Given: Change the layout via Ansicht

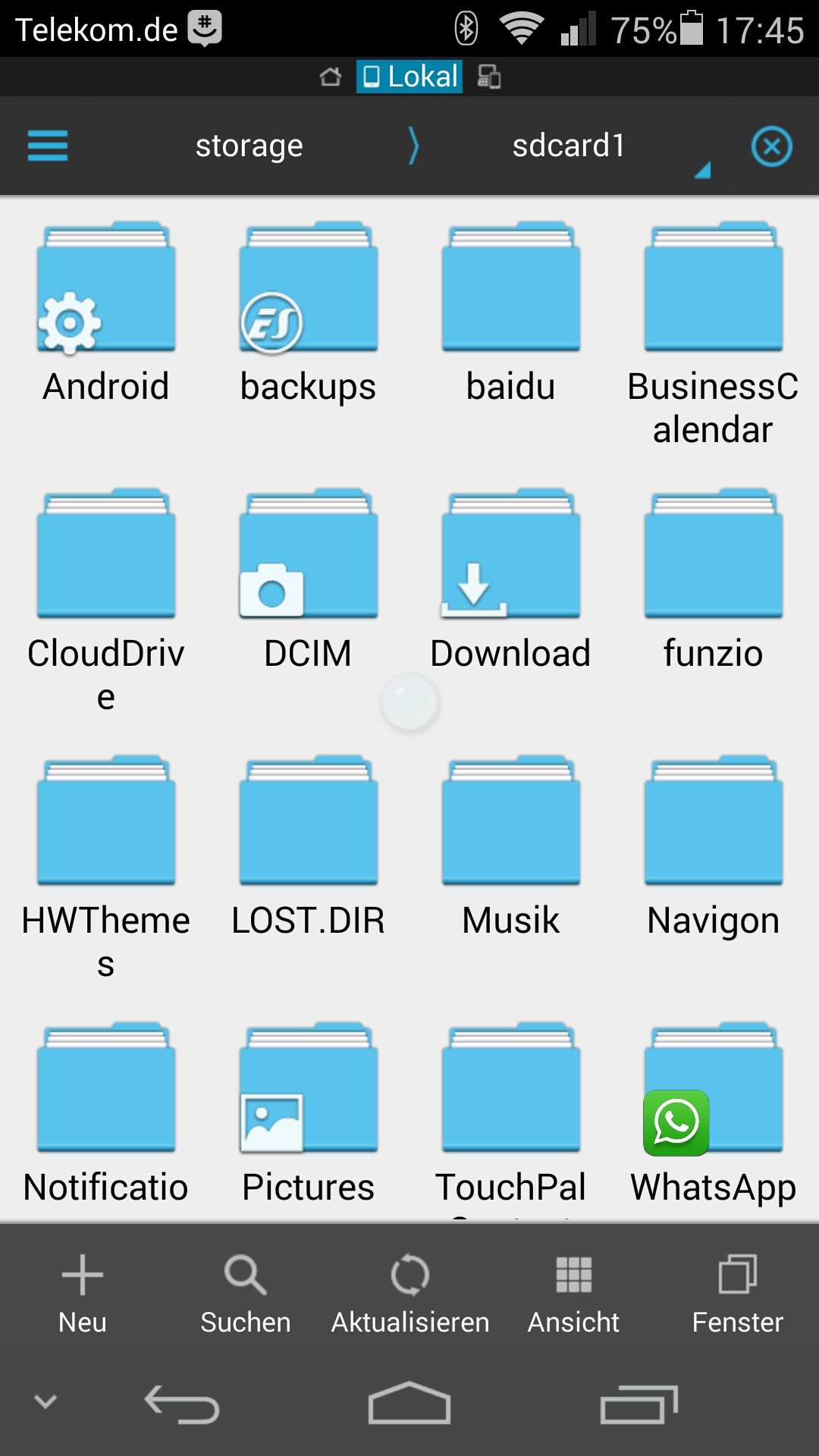Looking at the screenshot, I should tap(573, 1294).
